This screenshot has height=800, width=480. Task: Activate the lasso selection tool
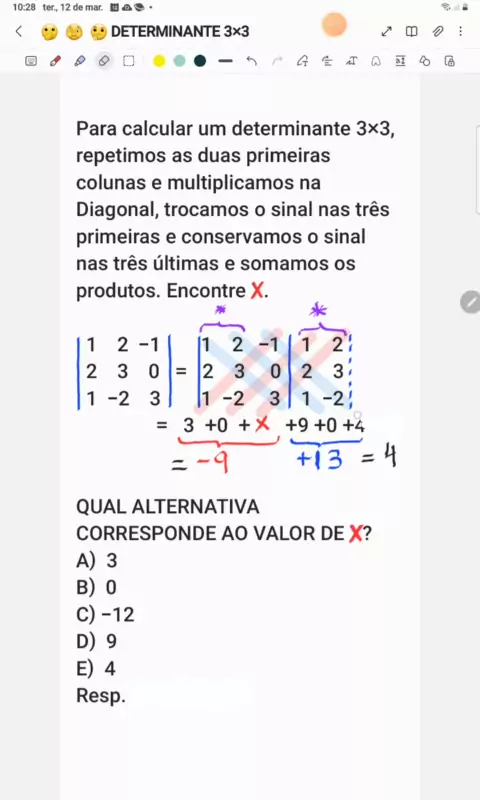click(129, 61)
